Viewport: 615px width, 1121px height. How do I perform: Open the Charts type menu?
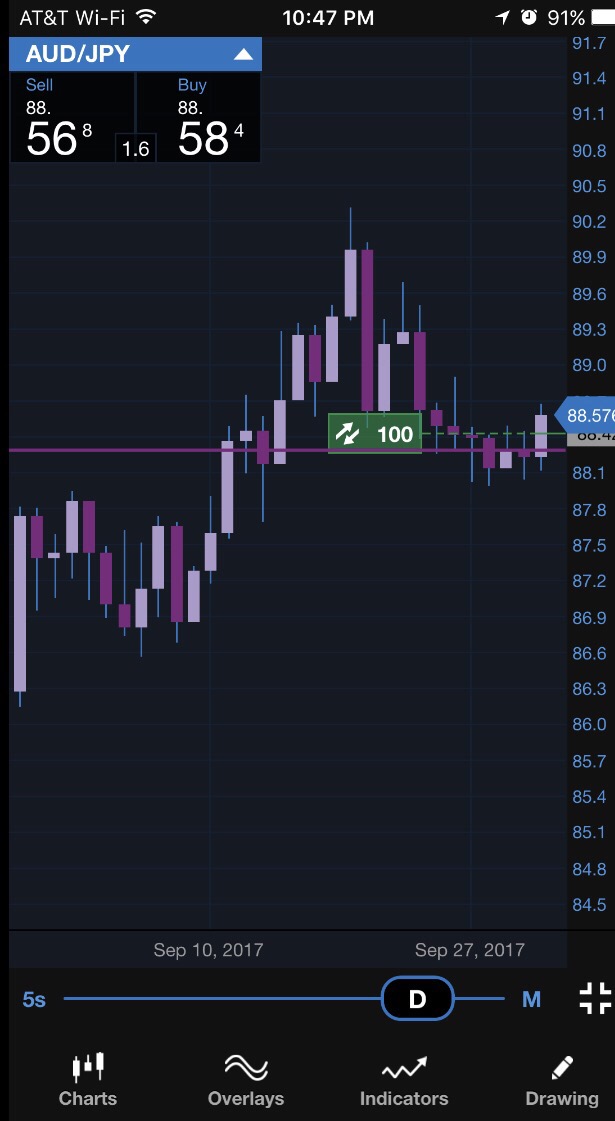pyautogui.click(x=88, y=1080)
